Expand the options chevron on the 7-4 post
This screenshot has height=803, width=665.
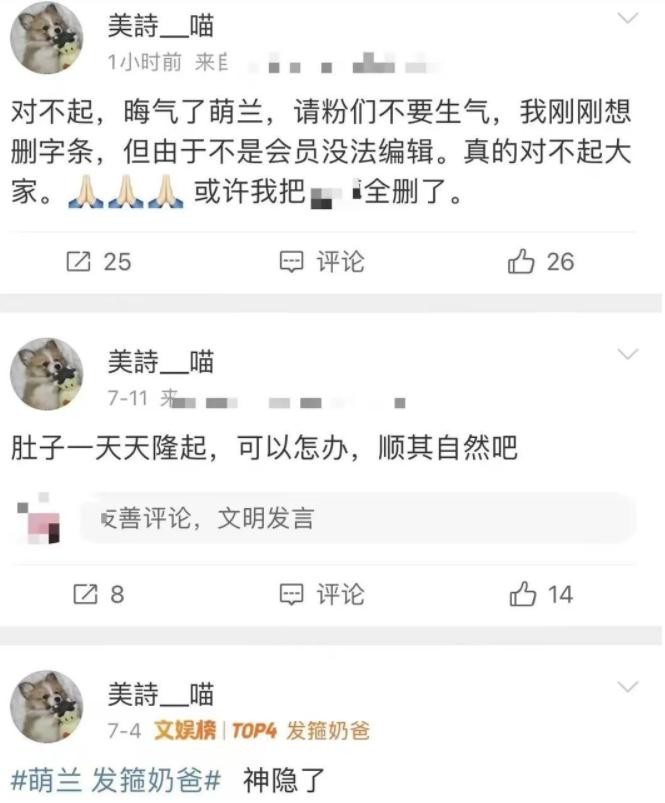click(x=628, y=686)
